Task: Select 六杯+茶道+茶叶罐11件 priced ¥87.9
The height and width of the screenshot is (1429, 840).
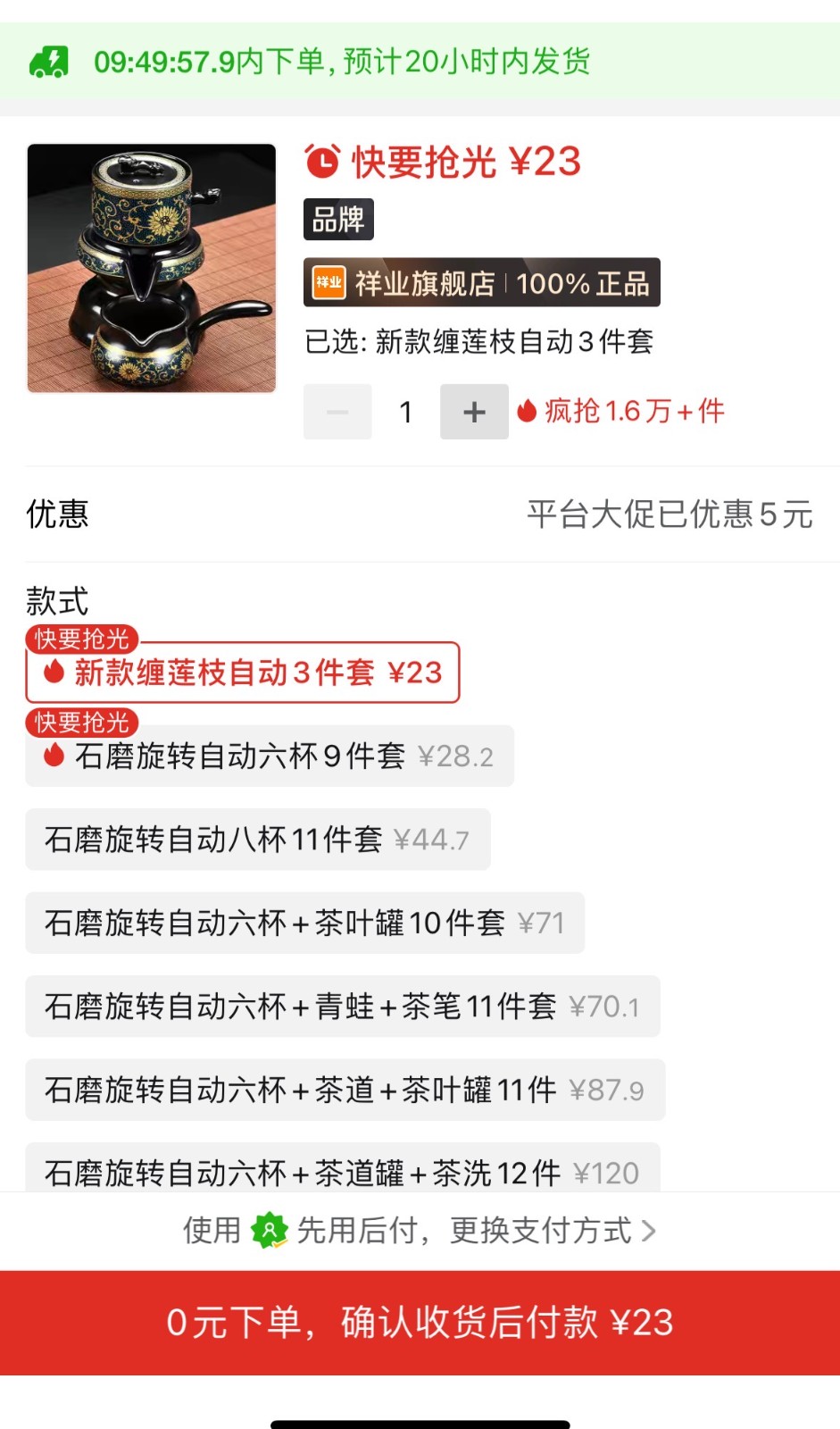Action: point(345,1090)
